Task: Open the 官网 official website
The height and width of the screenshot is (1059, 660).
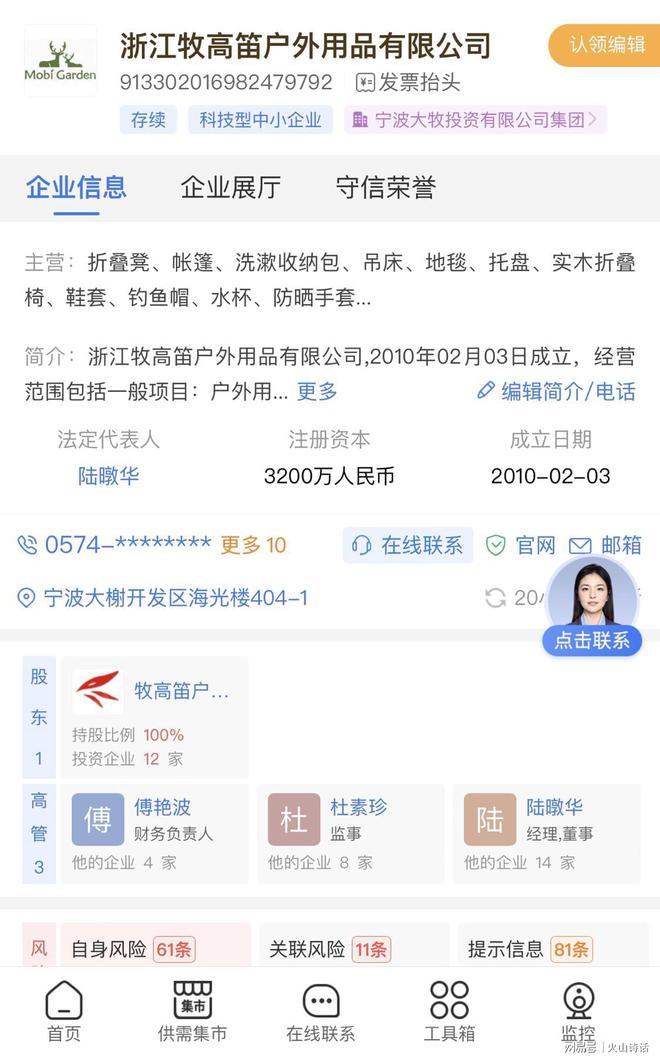Action: (x=522, y=545)
